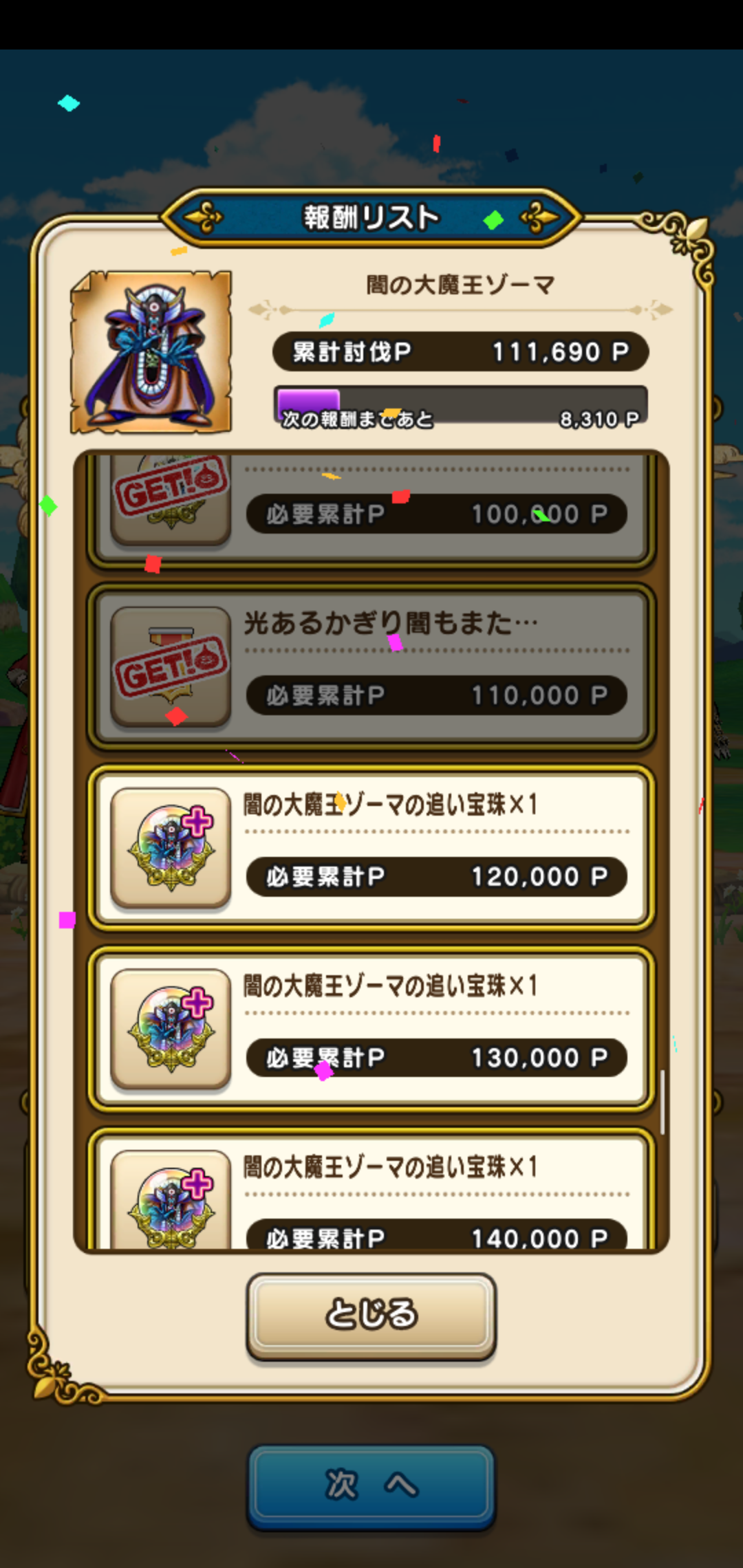View the claimed 110,000 P title reward

pos(371,667)
